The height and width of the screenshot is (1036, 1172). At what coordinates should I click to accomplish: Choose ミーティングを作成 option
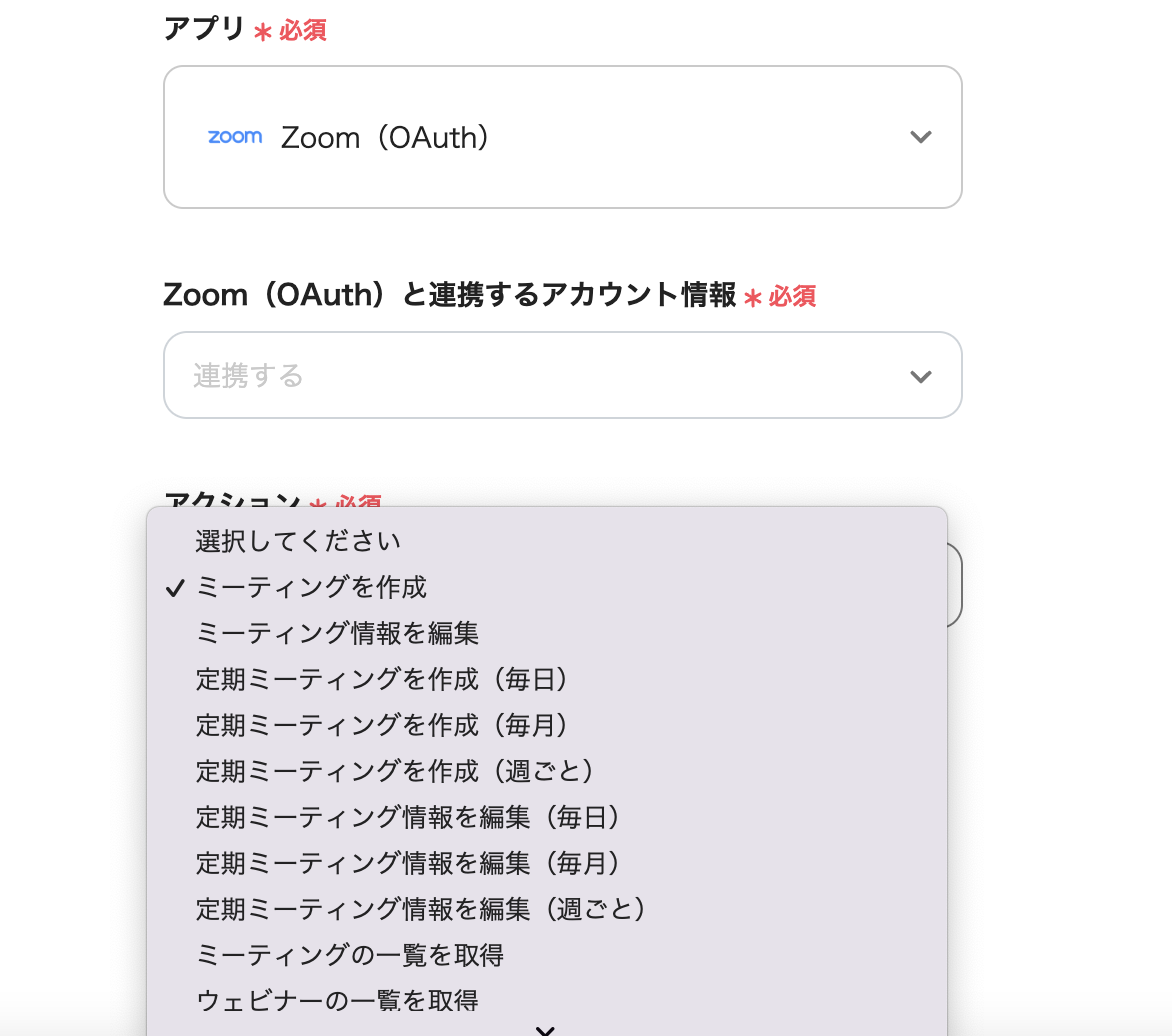pos(312,587)
